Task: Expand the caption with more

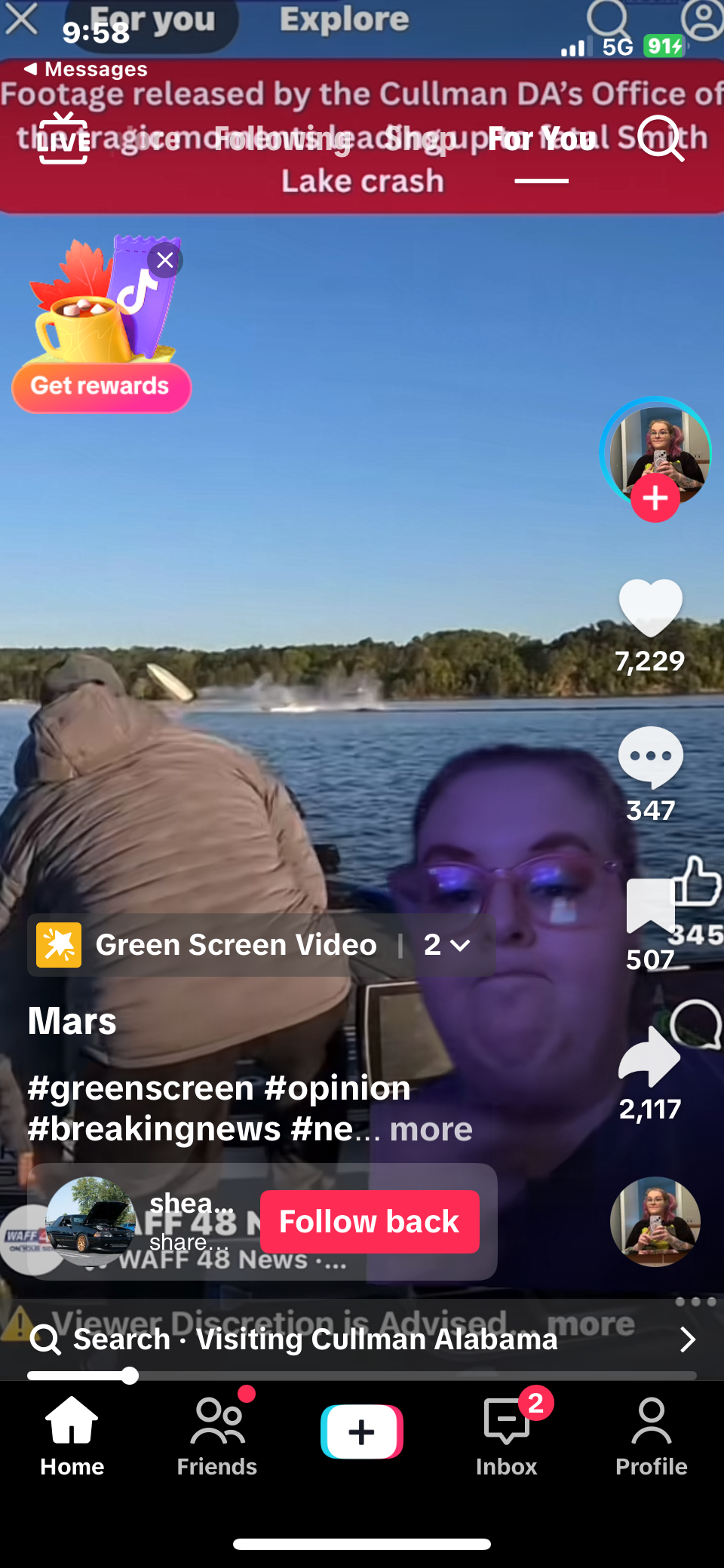Action: [x=431, y=1129]
